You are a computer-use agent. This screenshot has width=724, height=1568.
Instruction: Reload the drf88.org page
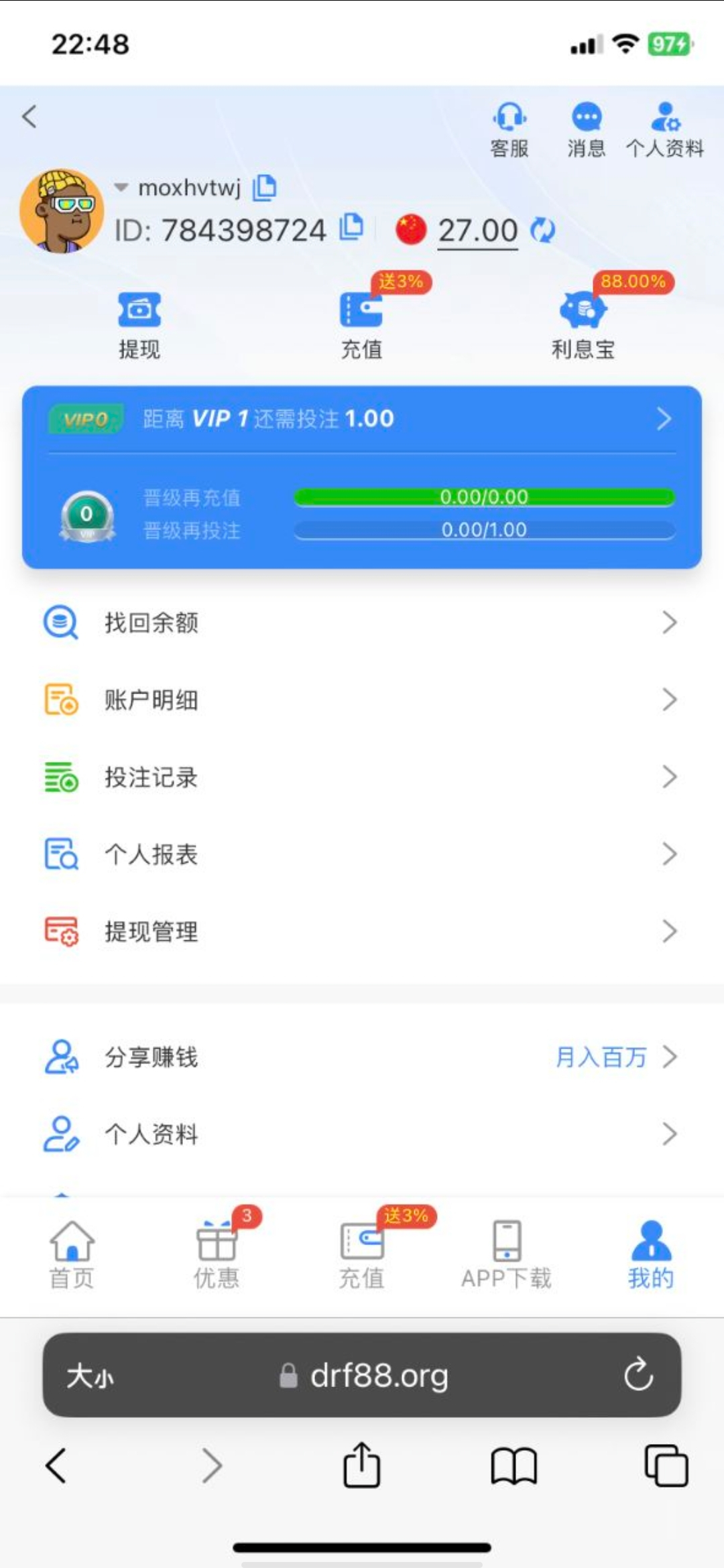(638, 1375)
